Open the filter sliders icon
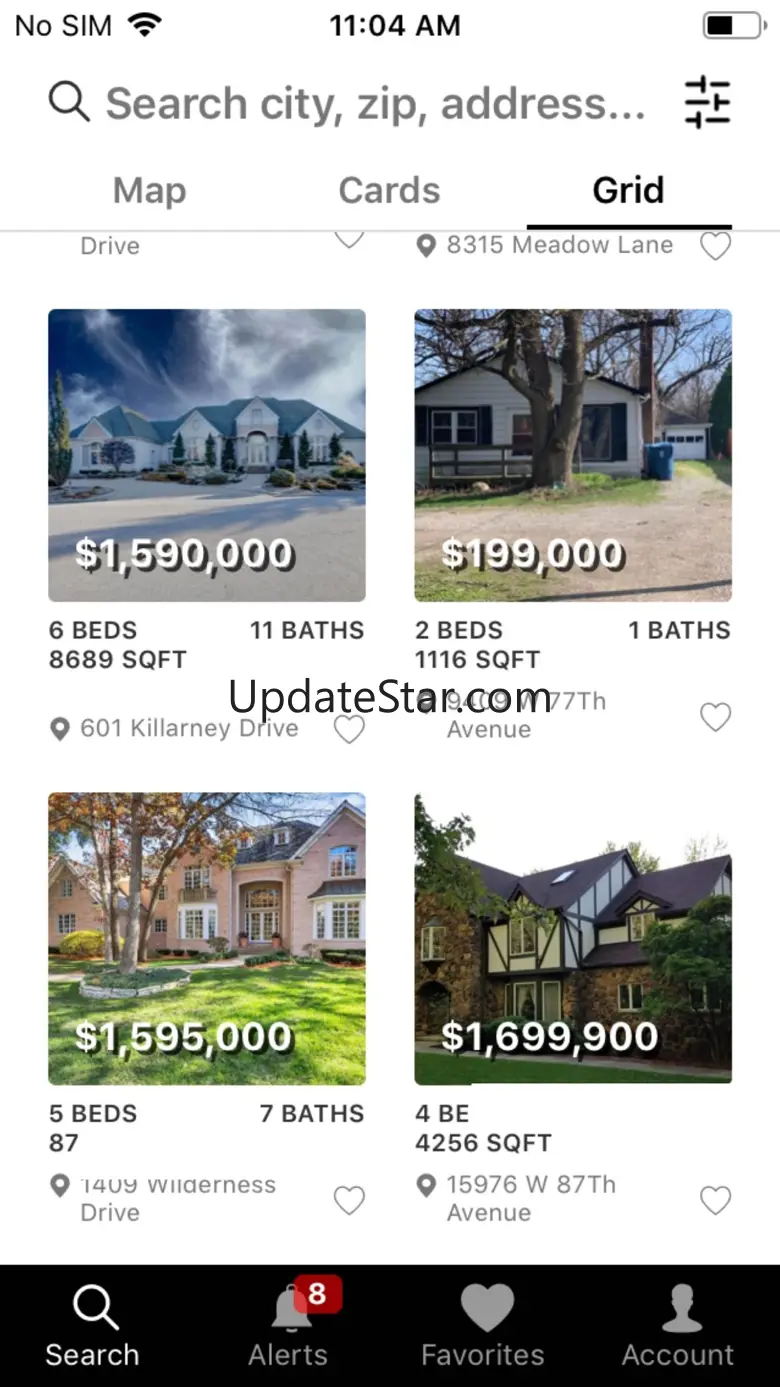 point(708,102)
